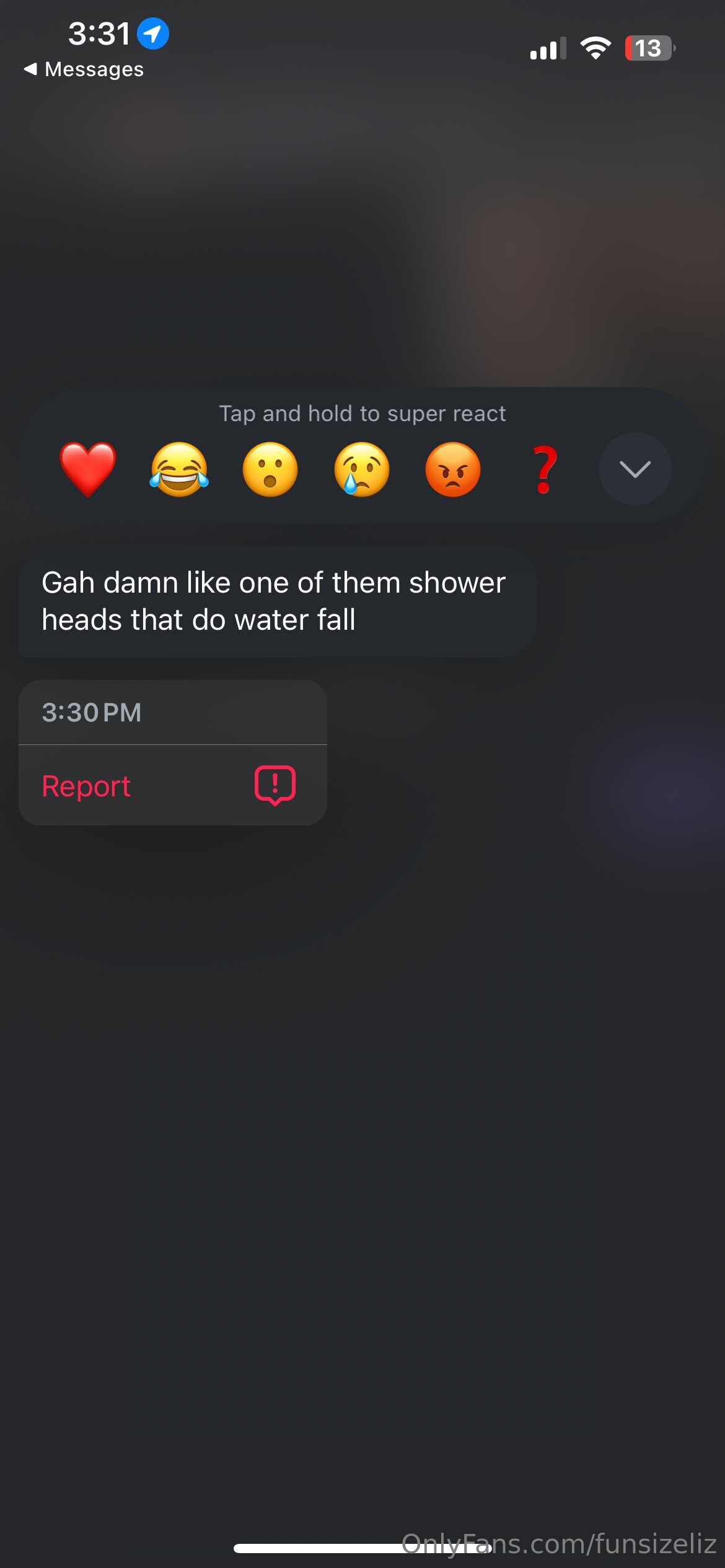The width and height of the screenshot is (725, 1568).
Task: React with the angry face emoji
Action: 453,469
